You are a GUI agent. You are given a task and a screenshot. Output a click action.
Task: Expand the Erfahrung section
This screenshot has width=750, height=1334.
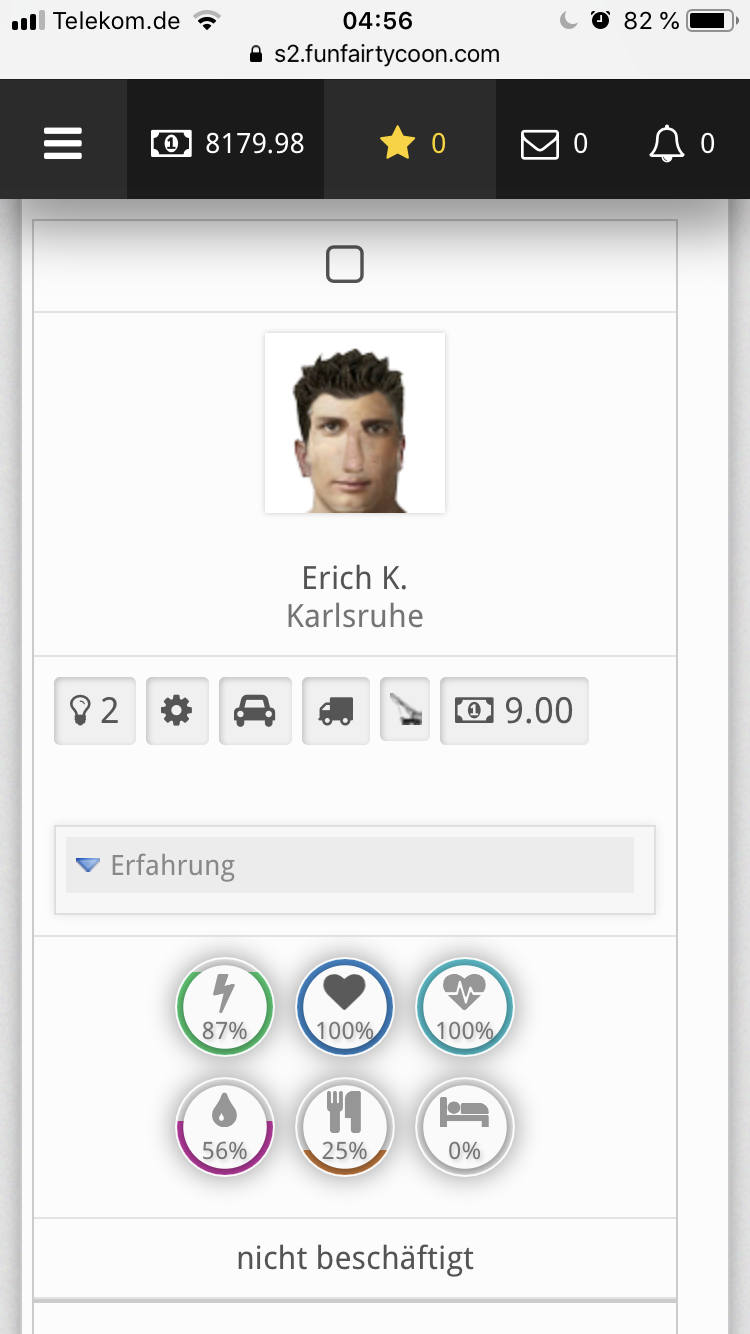(x=350, y=865)
